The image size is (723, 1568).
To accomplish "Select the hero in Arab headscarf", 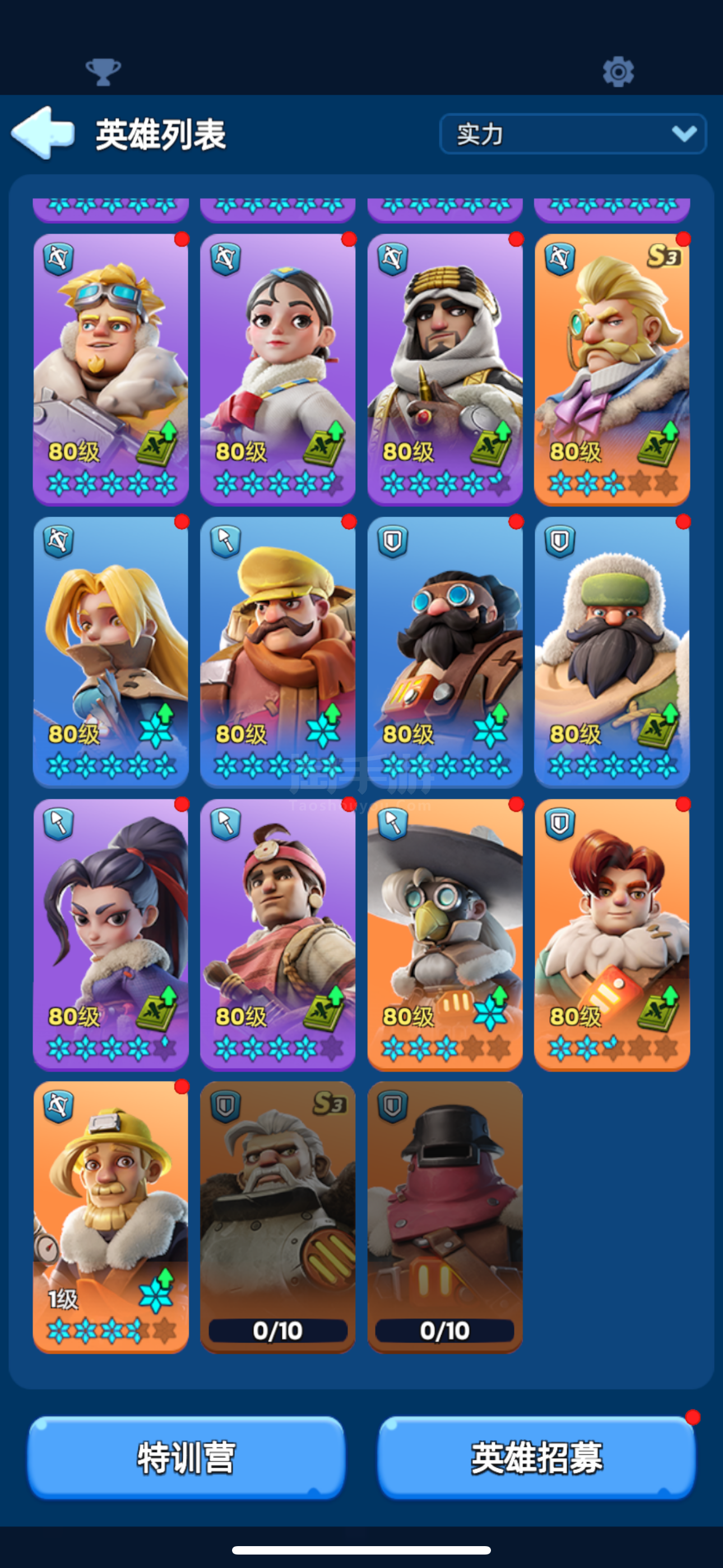I will tap(445, 370).
